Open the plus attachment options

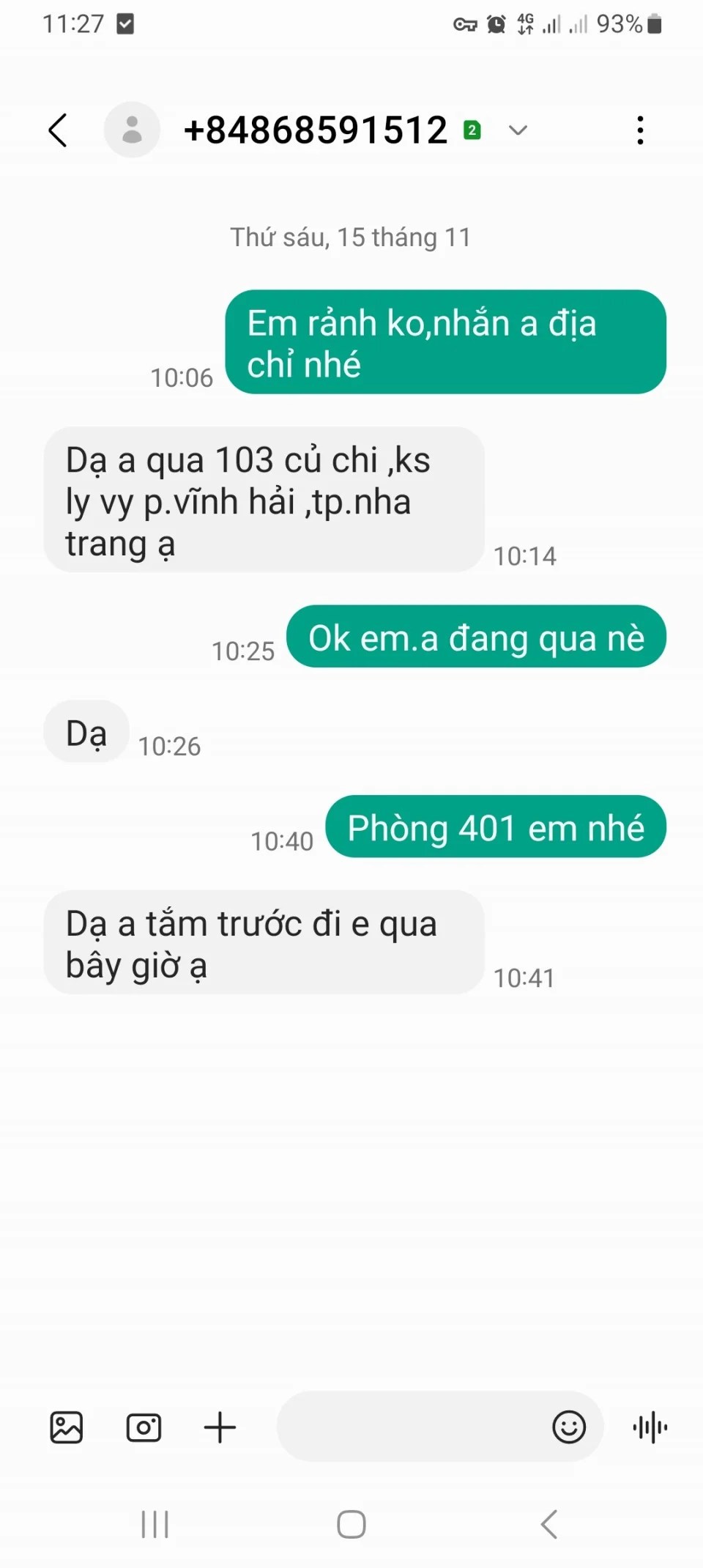pyautogui.click(x=220, y=1427)
